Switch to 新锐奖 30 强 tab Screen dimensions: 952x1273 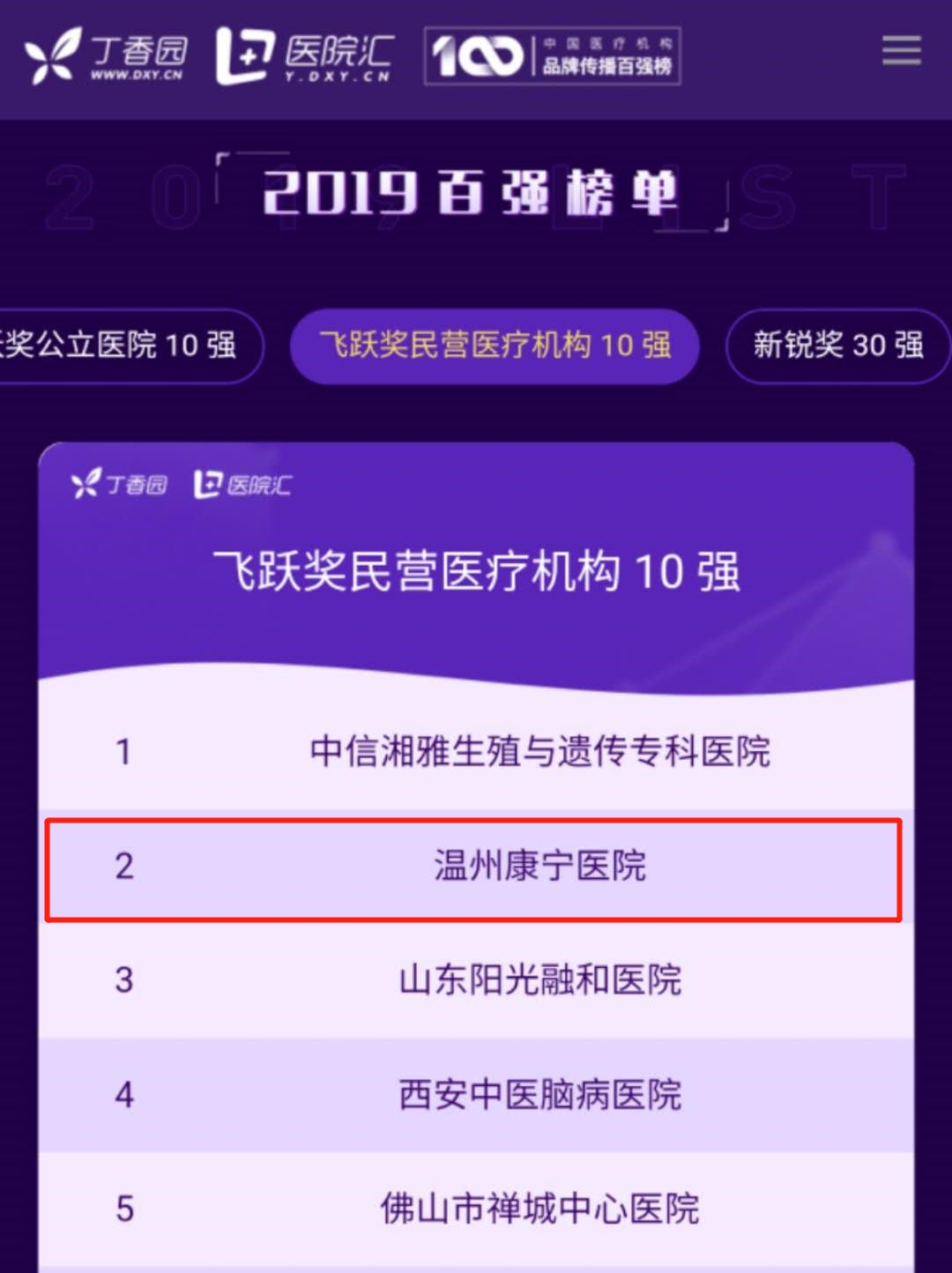pyautogui.click(x=837, y=346)
